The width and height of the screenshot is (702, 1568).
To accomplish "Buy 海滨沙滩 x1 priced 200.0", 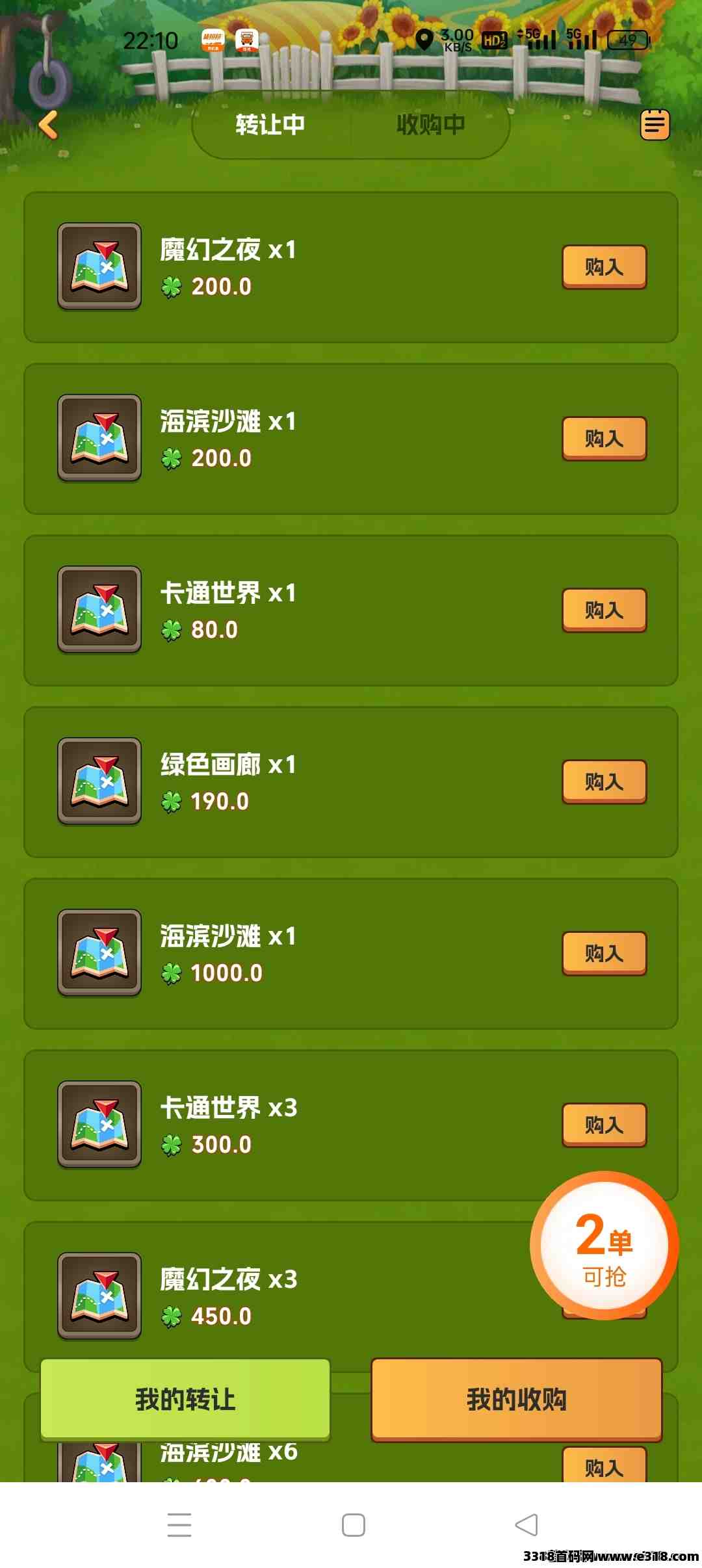I will 604,438.
